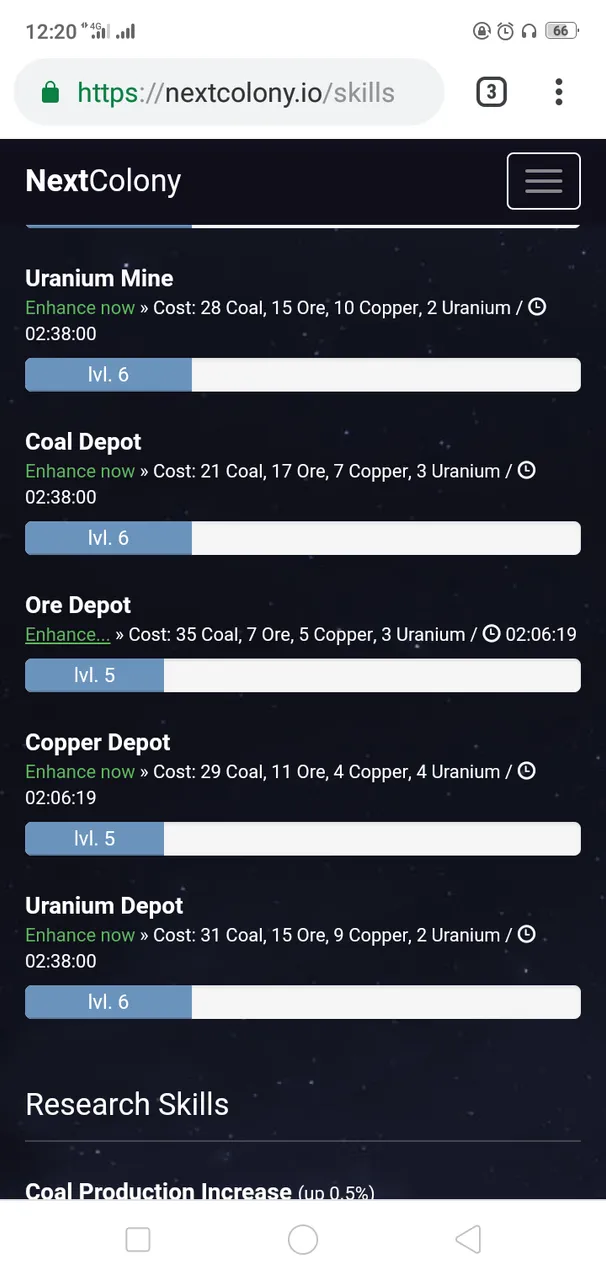606x1280 pixels.
Task: Enhance the Uranium Mine skill now
Action: pyautogui.click(x=80, y=308)
